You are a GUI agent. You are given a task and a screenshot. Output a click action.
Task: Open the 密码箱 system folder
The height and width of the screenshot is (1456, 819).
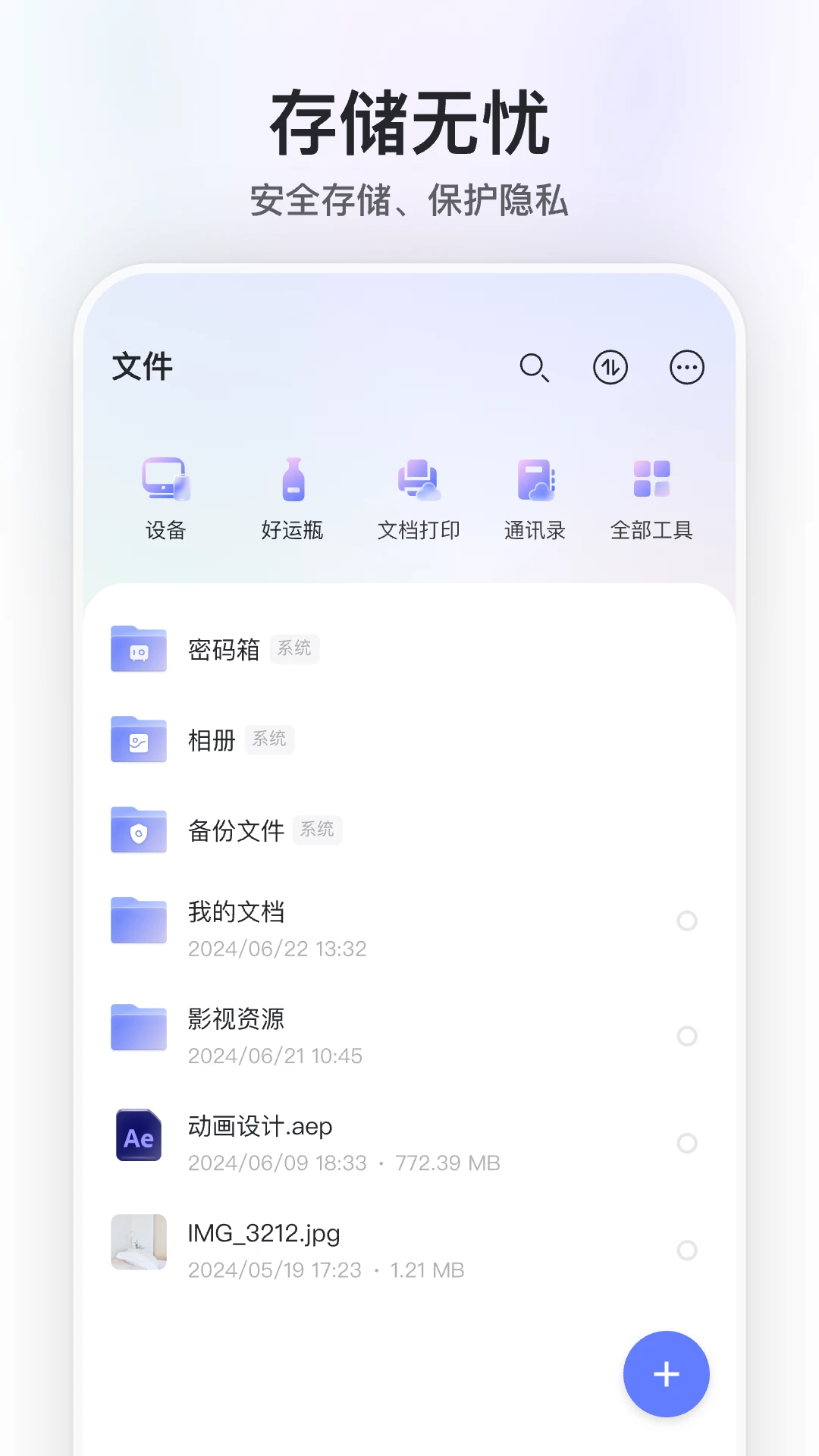click(x=225, y=650)
